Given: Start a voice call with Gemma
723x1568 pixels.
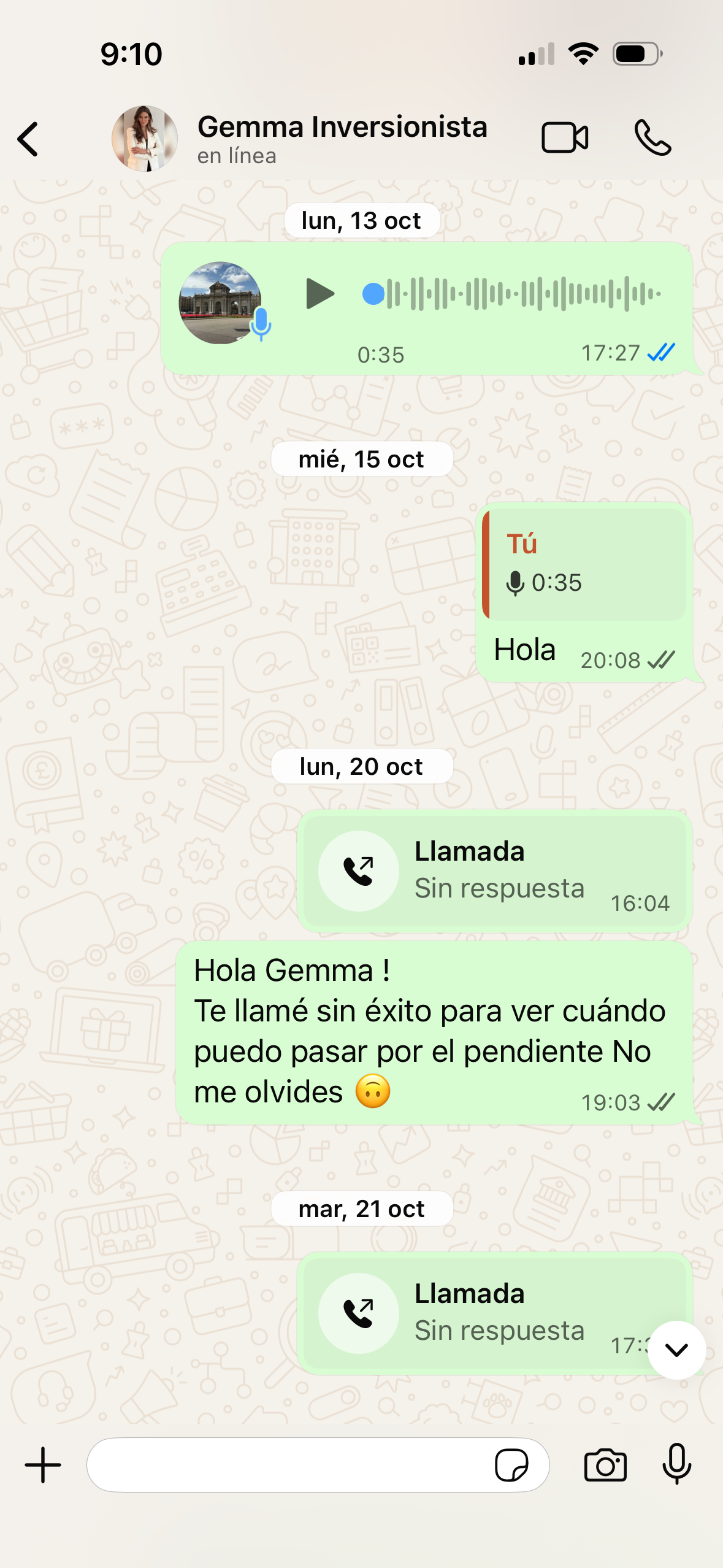Looking at the screenshot, I should (652, 137).
